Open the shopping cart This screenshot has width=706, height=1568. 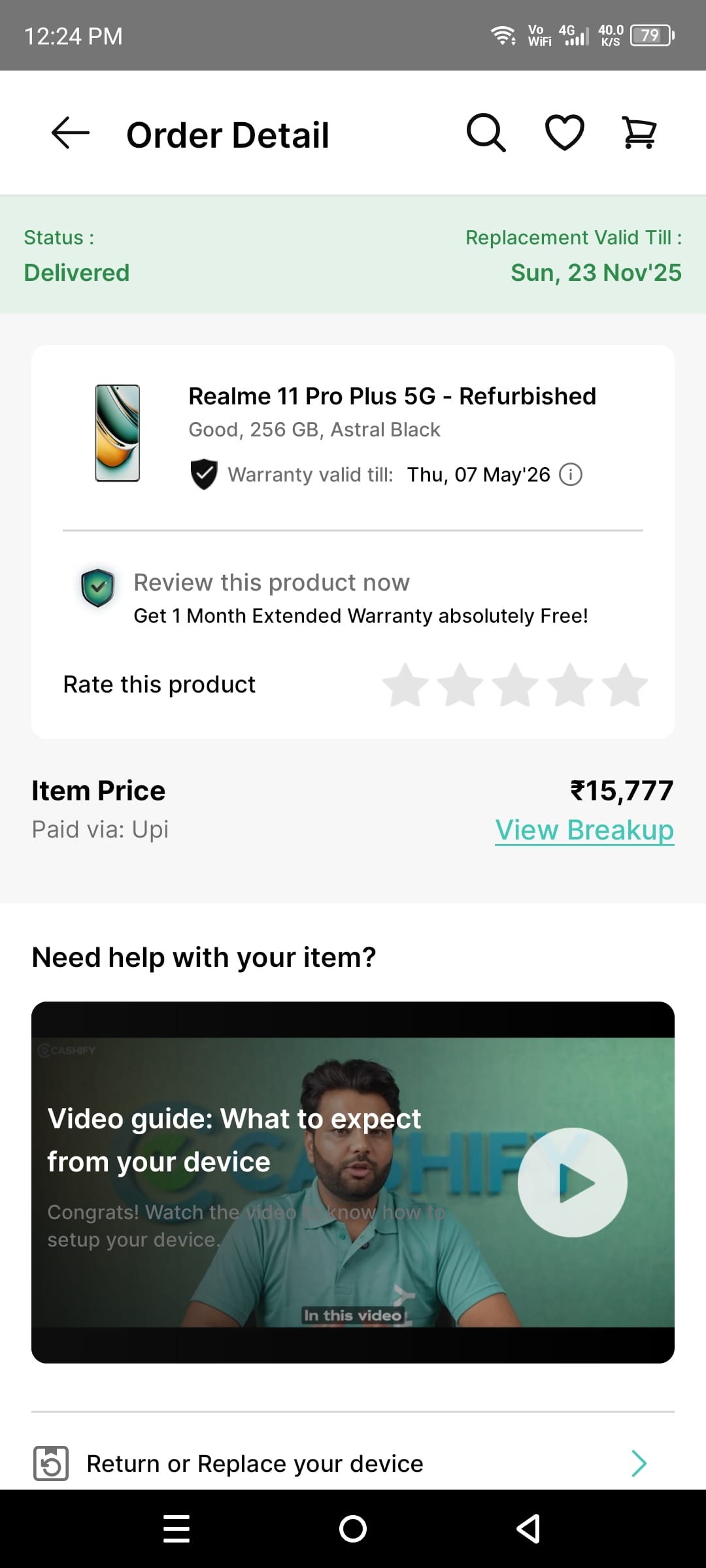pos(637,133)
